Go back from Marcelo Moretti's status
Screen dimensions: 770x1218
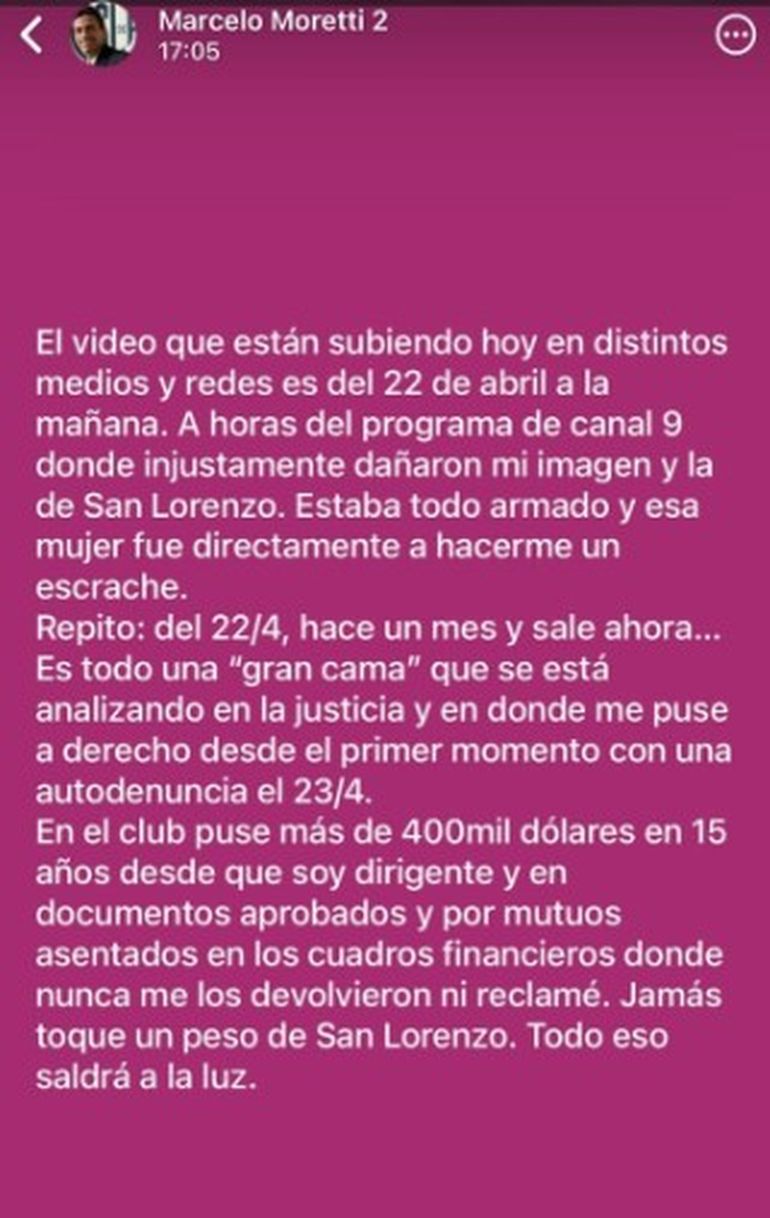click(x=32, y=37)
